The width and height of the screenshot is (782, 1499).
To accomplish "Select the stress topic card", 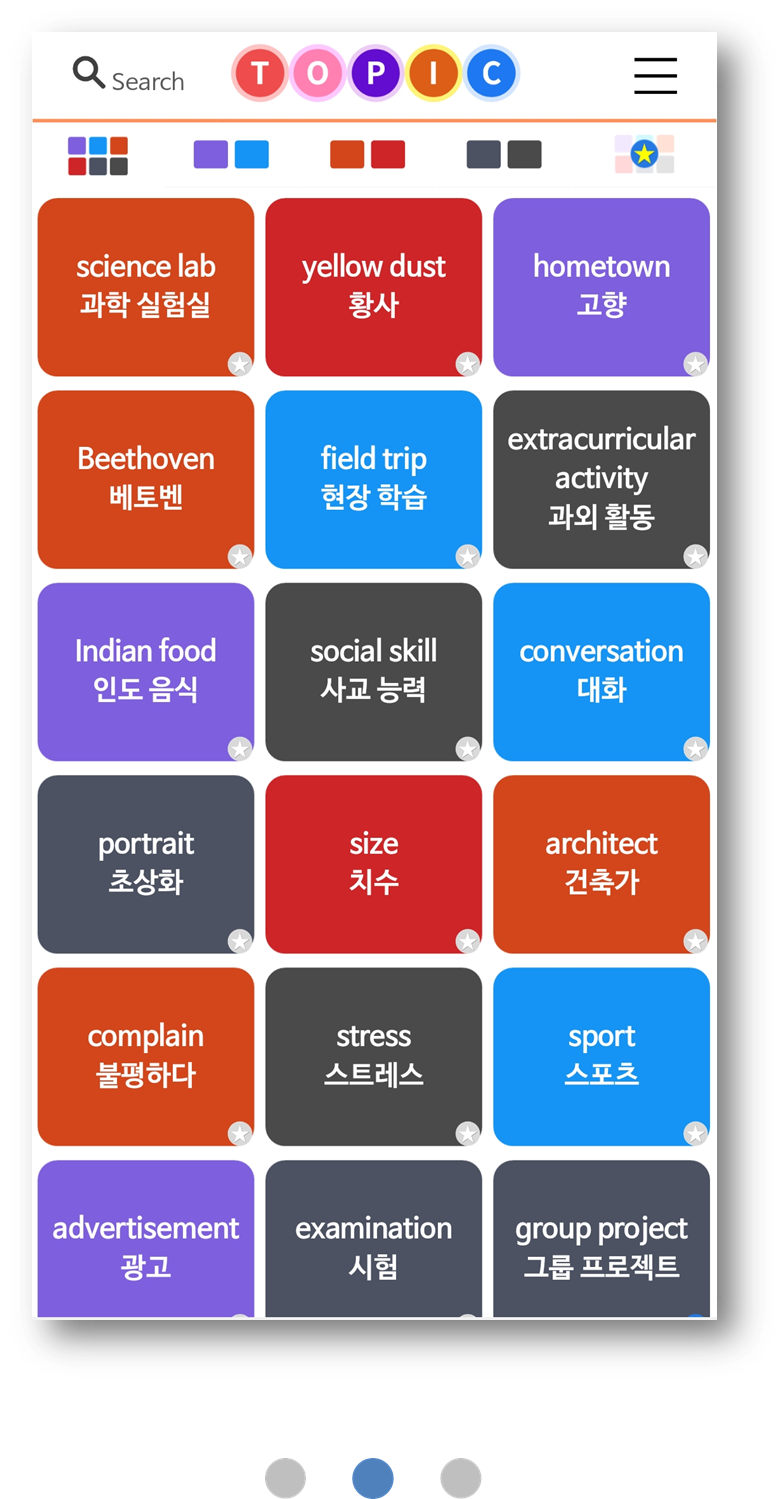I will pos(373,1056).
